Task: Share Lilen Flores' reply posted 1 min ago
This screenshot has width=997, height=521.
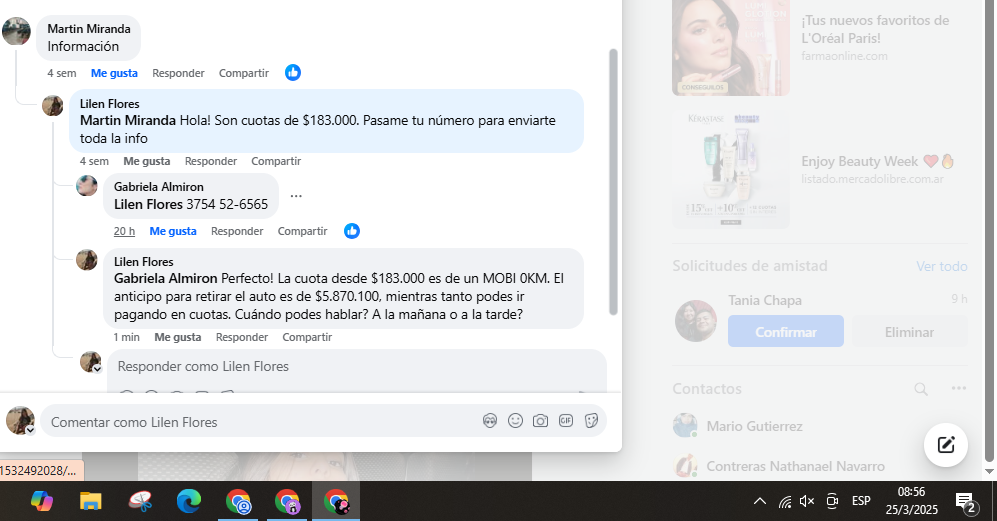Action: (x=307, y=337)
